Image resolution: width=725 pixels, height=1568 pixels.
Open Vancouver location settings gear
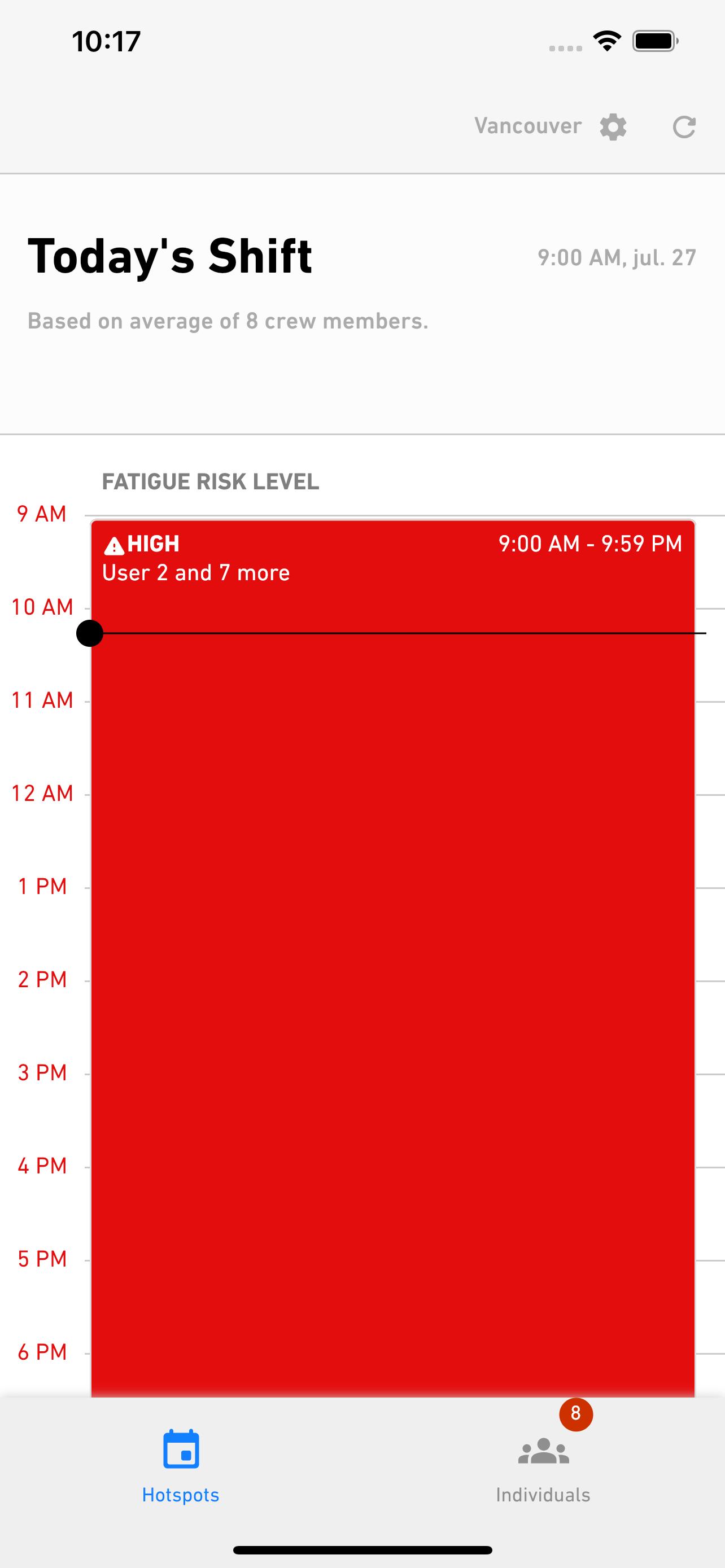pyautogui.click(x=613, y=126)
